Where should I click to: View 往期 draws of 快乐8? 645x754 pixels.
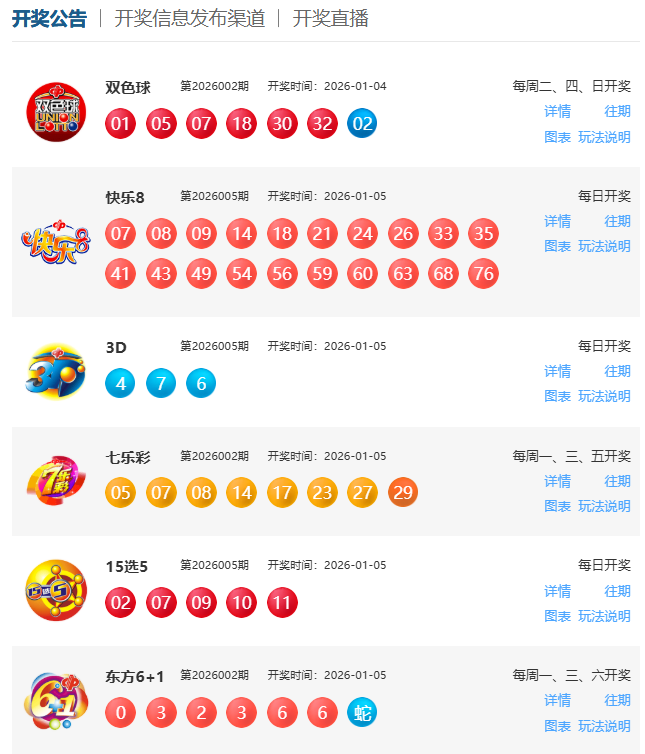tap(617, 221)
